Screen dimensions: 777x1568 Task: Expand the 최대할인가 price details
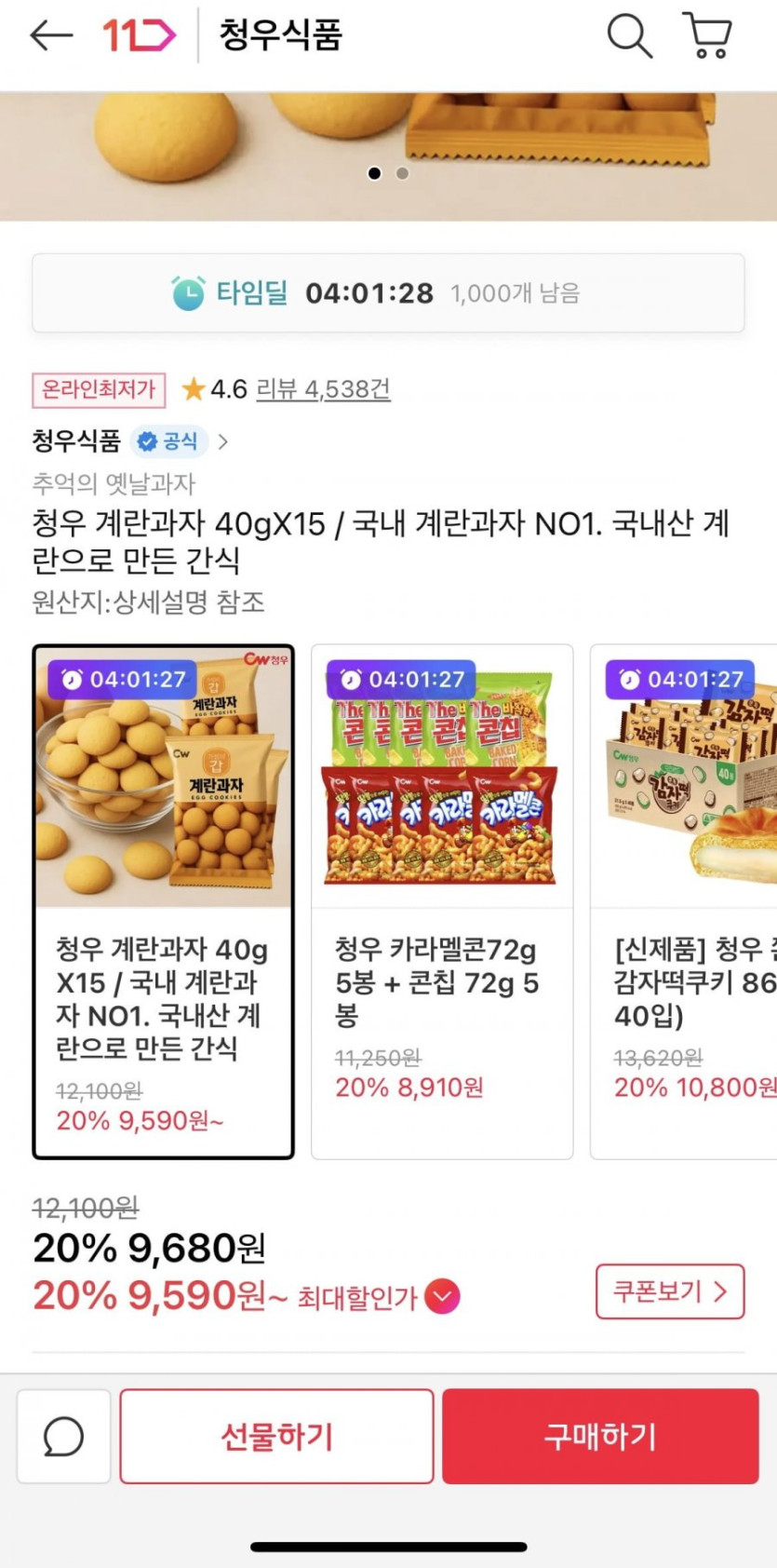(442, 1296)
